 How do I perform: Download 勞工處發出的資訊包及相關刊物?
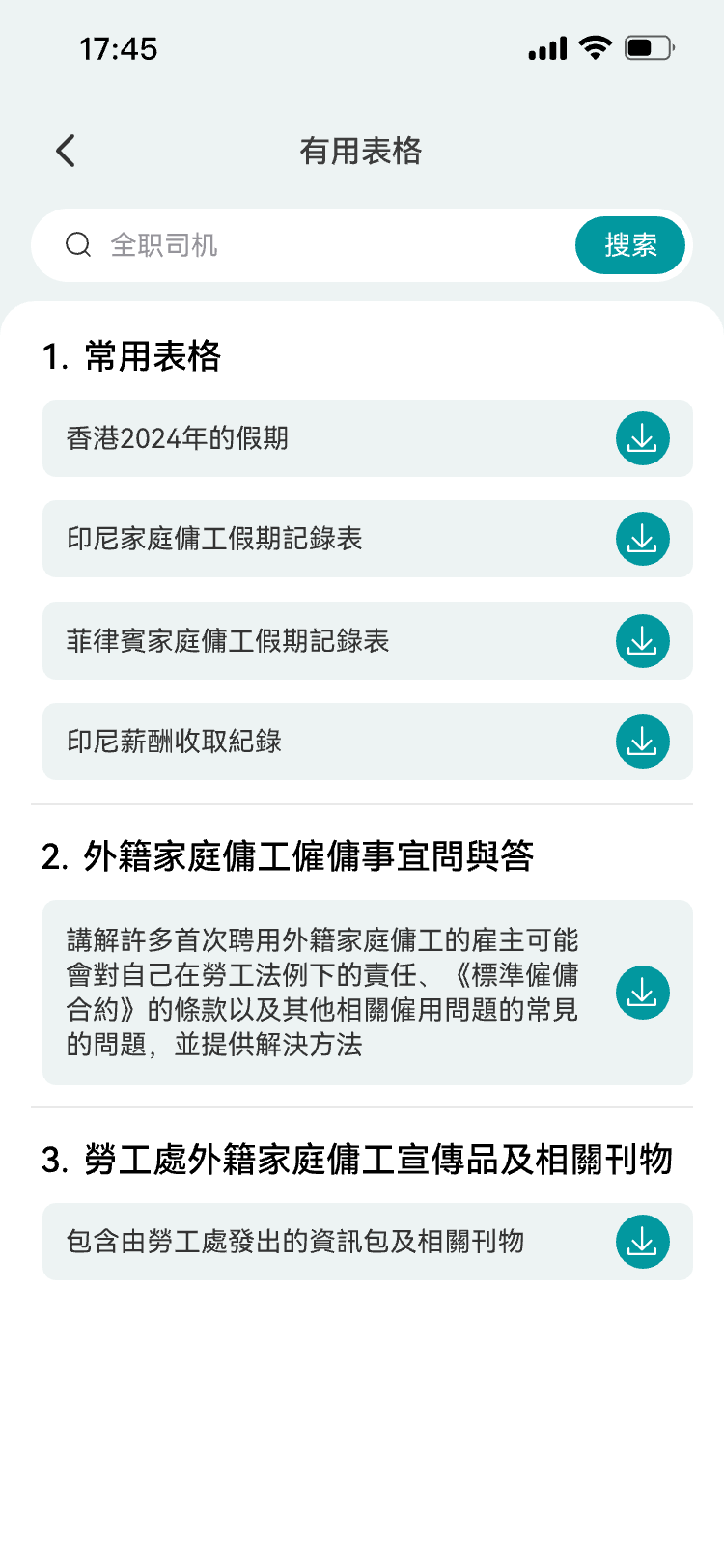click(642, 1242)
